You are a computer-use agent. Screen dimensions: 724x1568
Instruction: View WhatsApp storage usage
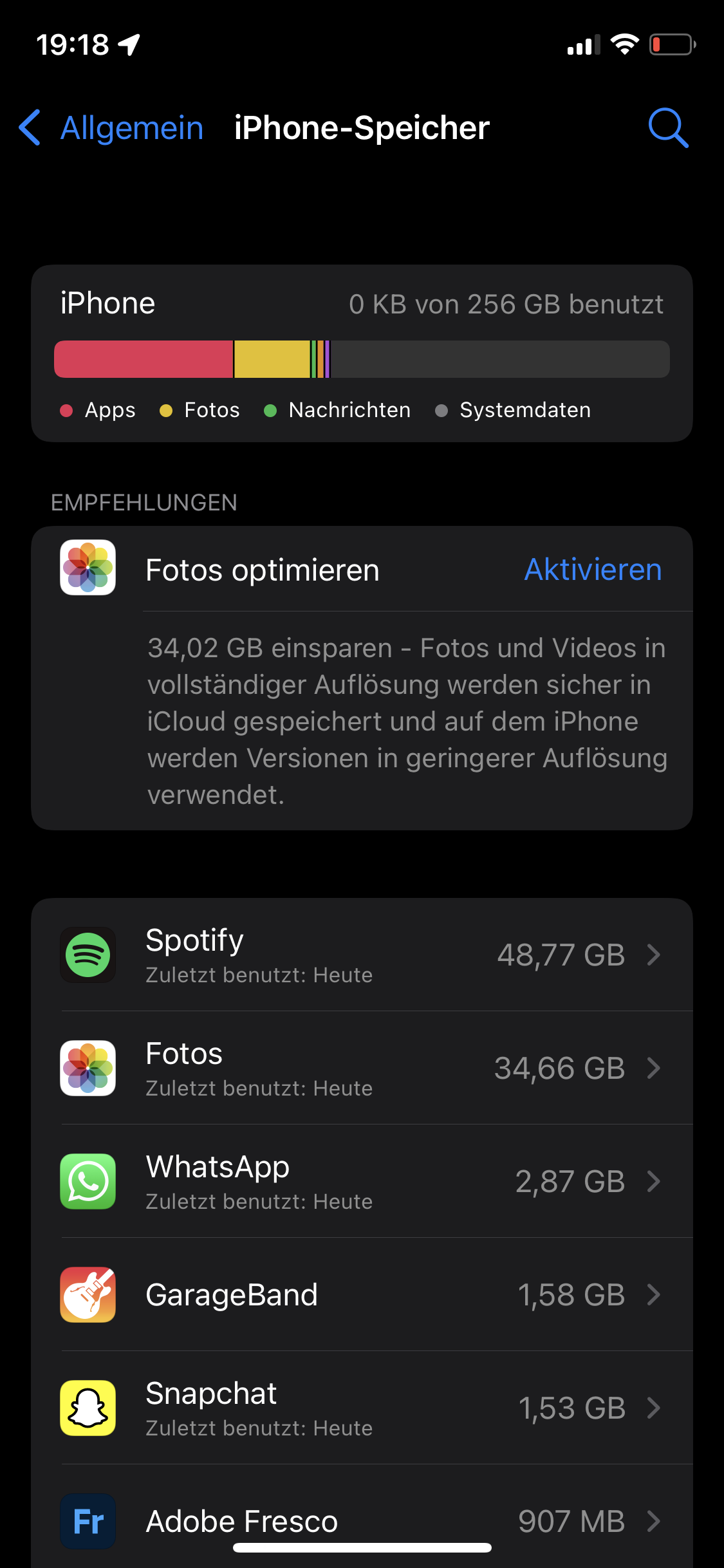362,1181
